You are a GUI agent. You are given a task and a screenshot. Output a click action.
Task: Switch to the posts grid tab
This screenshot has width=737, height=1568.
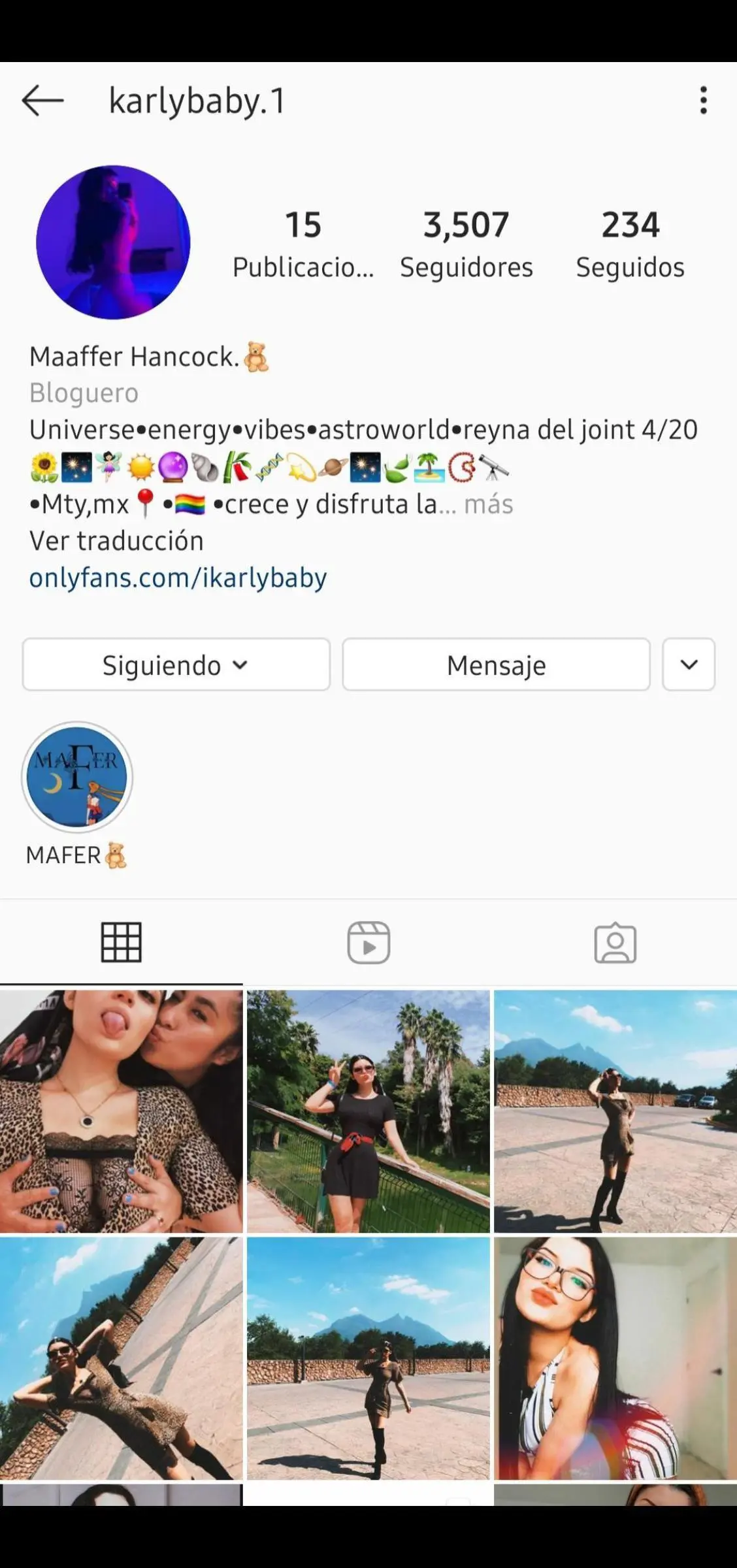pos(122,943)
